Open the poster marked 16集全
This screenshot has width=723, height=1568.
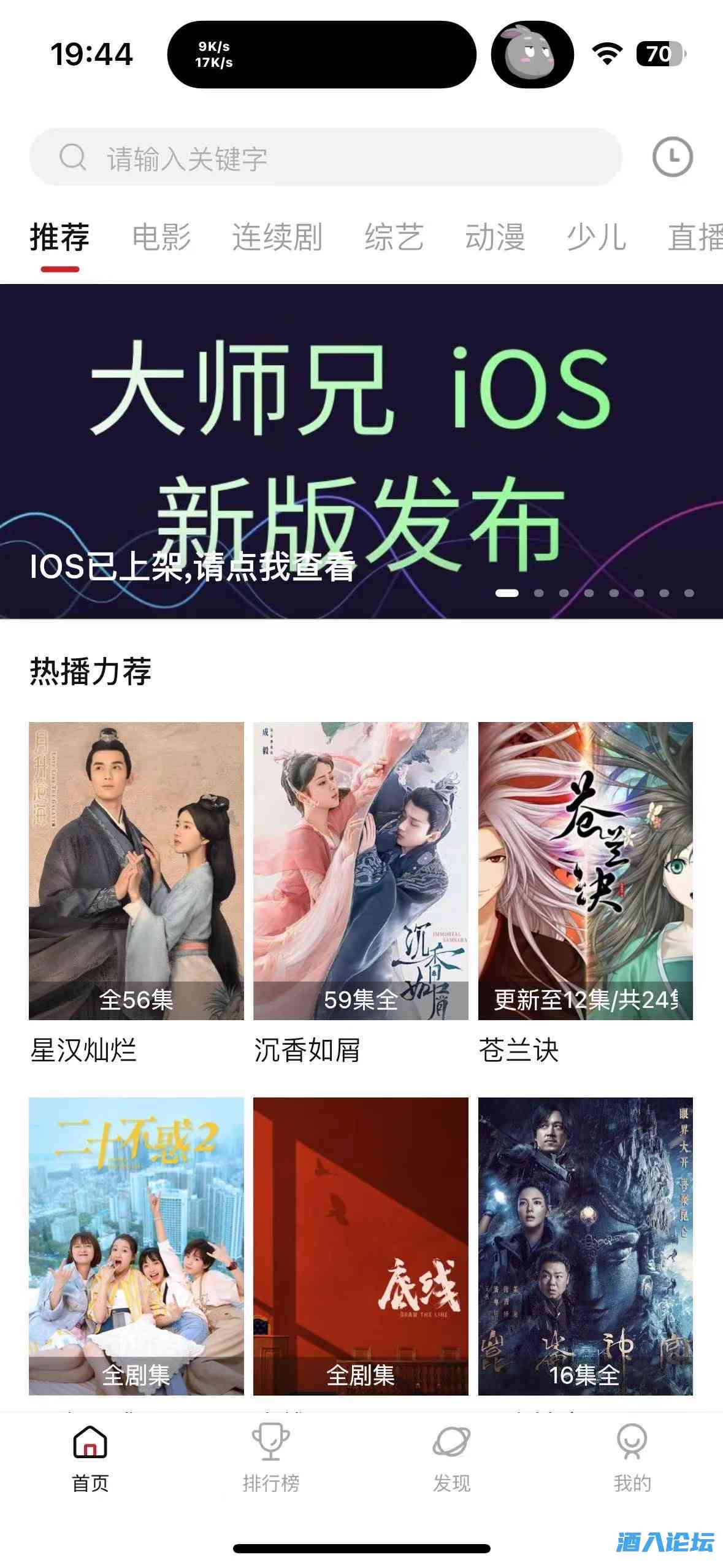coord(585,1245)
